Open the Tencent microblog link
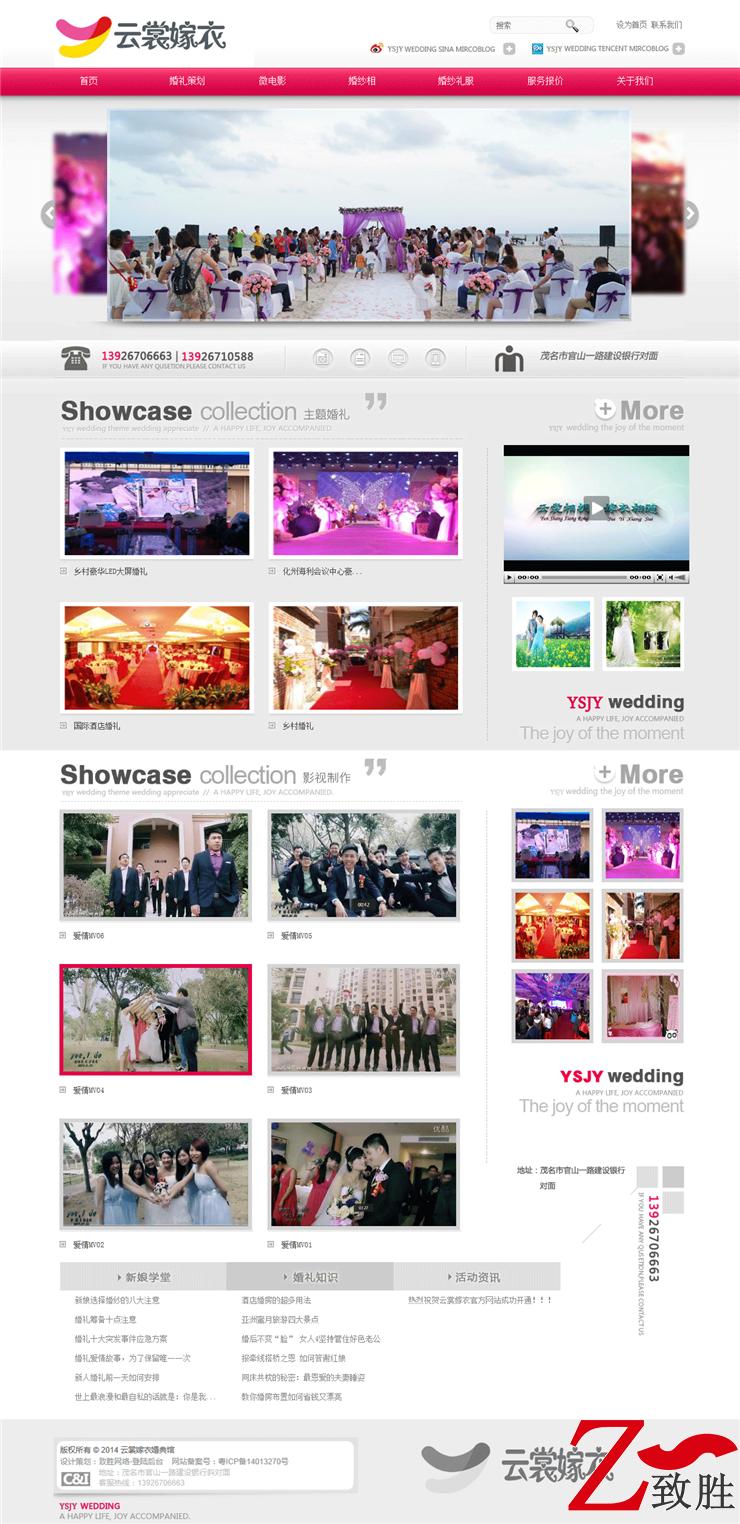This screenshot has width=740, height=1524. pyautogui.click(x=607, y=48)
